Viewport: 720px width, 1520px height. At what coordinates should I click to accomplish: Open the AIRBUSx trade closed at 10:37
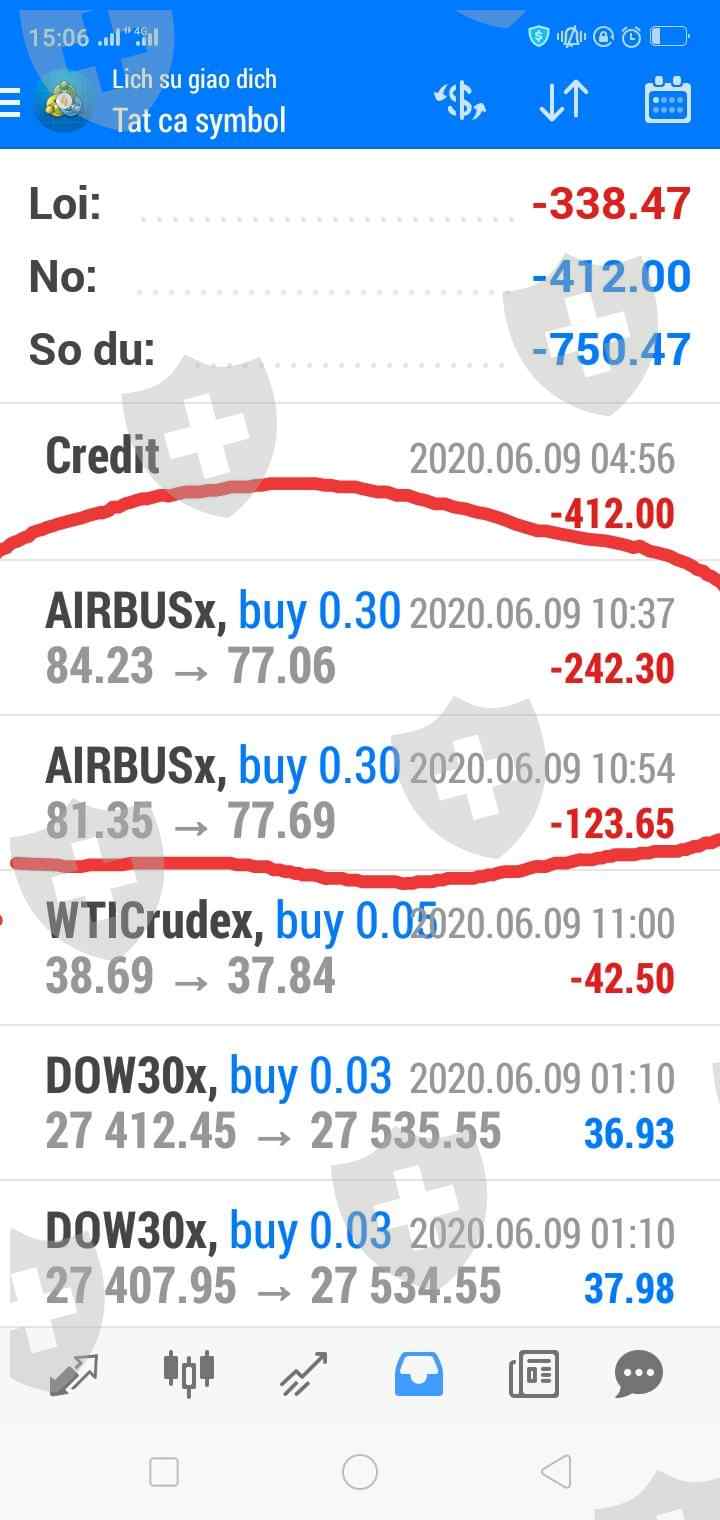360,639
